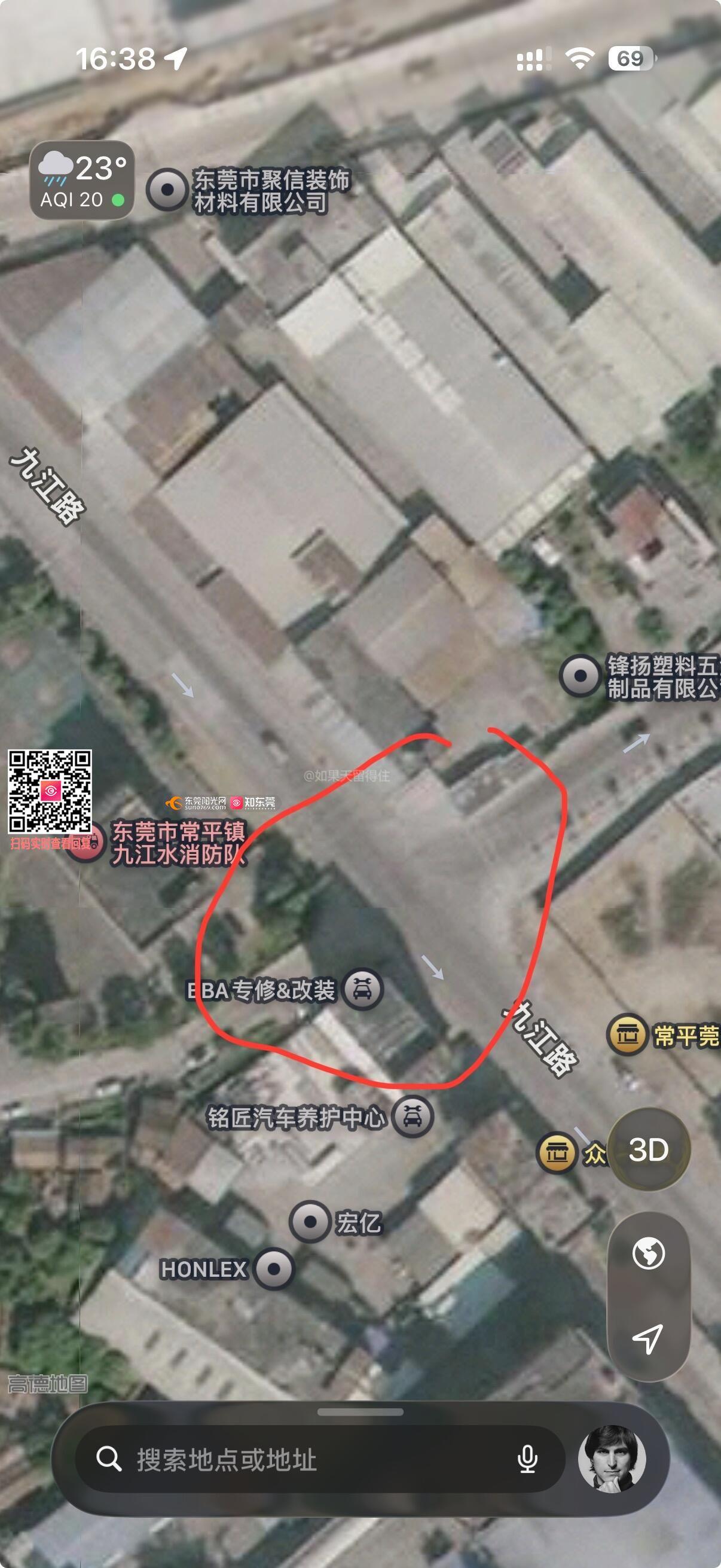
Task: Select the 东莞市常平镇九江水消防队 marker
Action: [85, 843]
